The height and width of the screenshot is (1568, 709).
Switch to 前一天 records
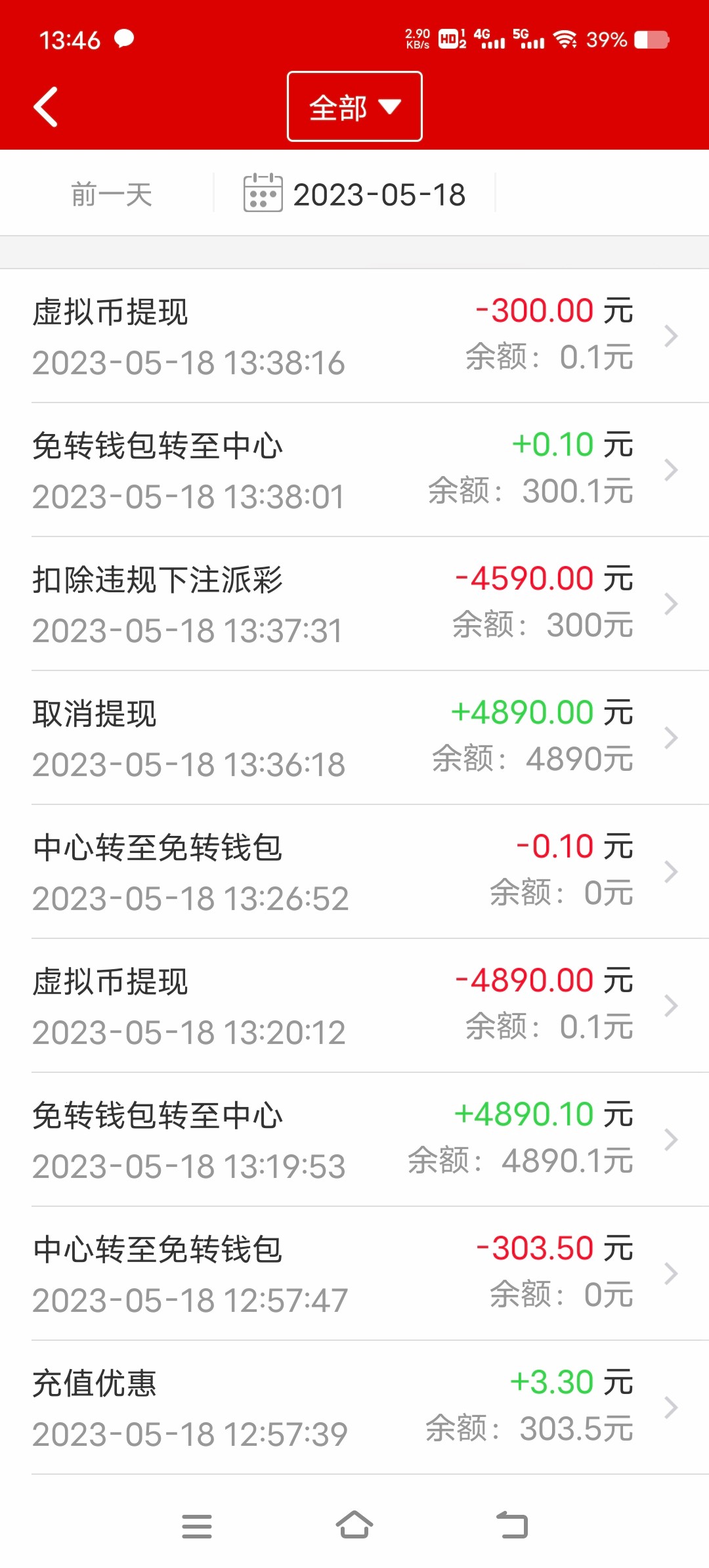[112, 195]
